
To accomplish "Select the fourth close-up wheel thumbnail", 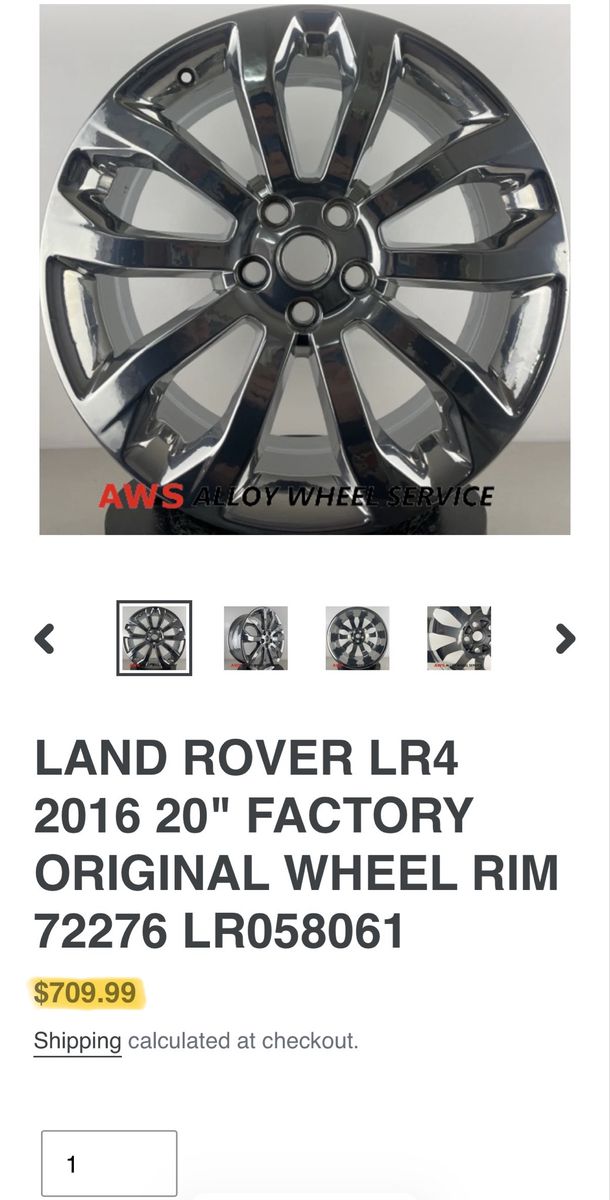I will [x=458, y=638].
